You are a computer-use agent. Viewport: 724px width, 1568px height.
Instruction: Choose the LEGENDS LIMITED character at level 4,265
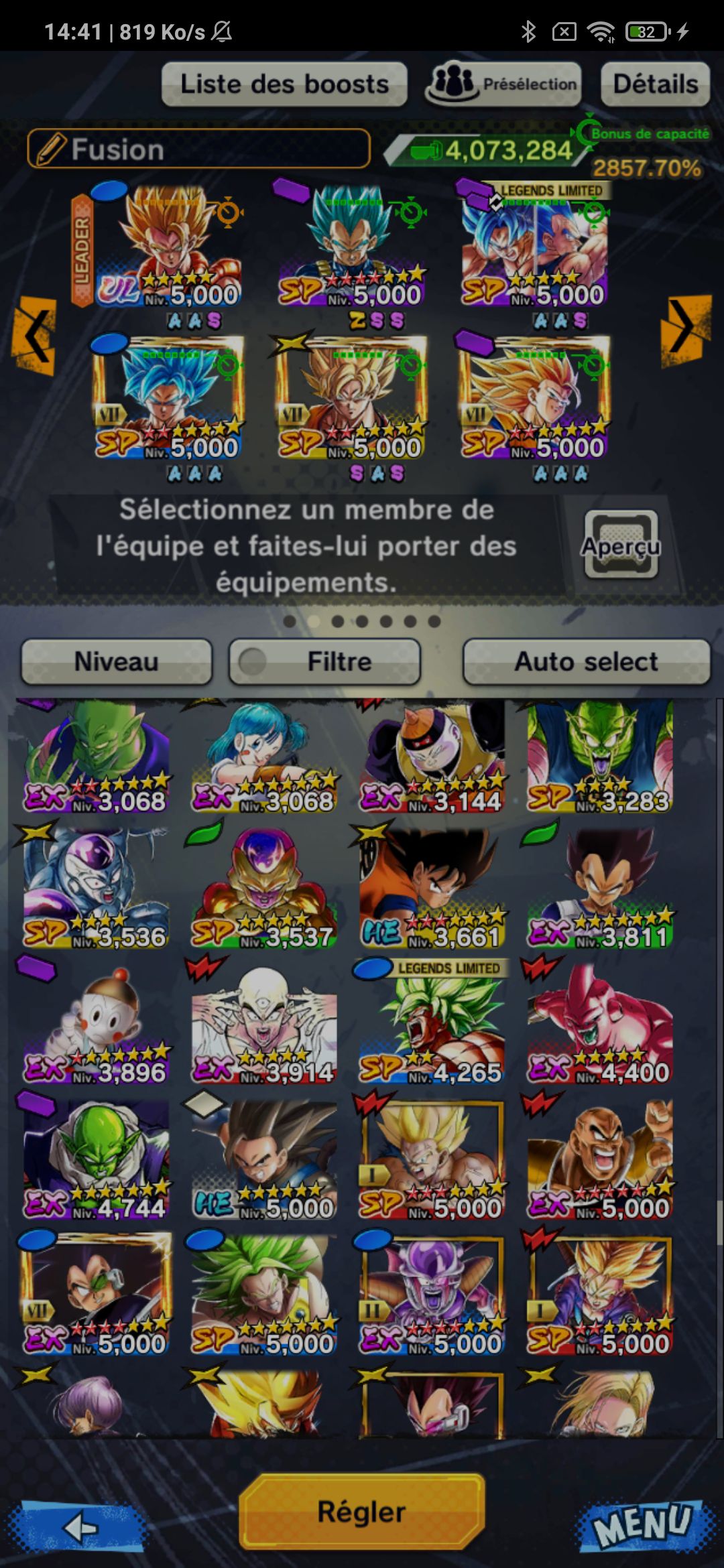click(432, 1025)
